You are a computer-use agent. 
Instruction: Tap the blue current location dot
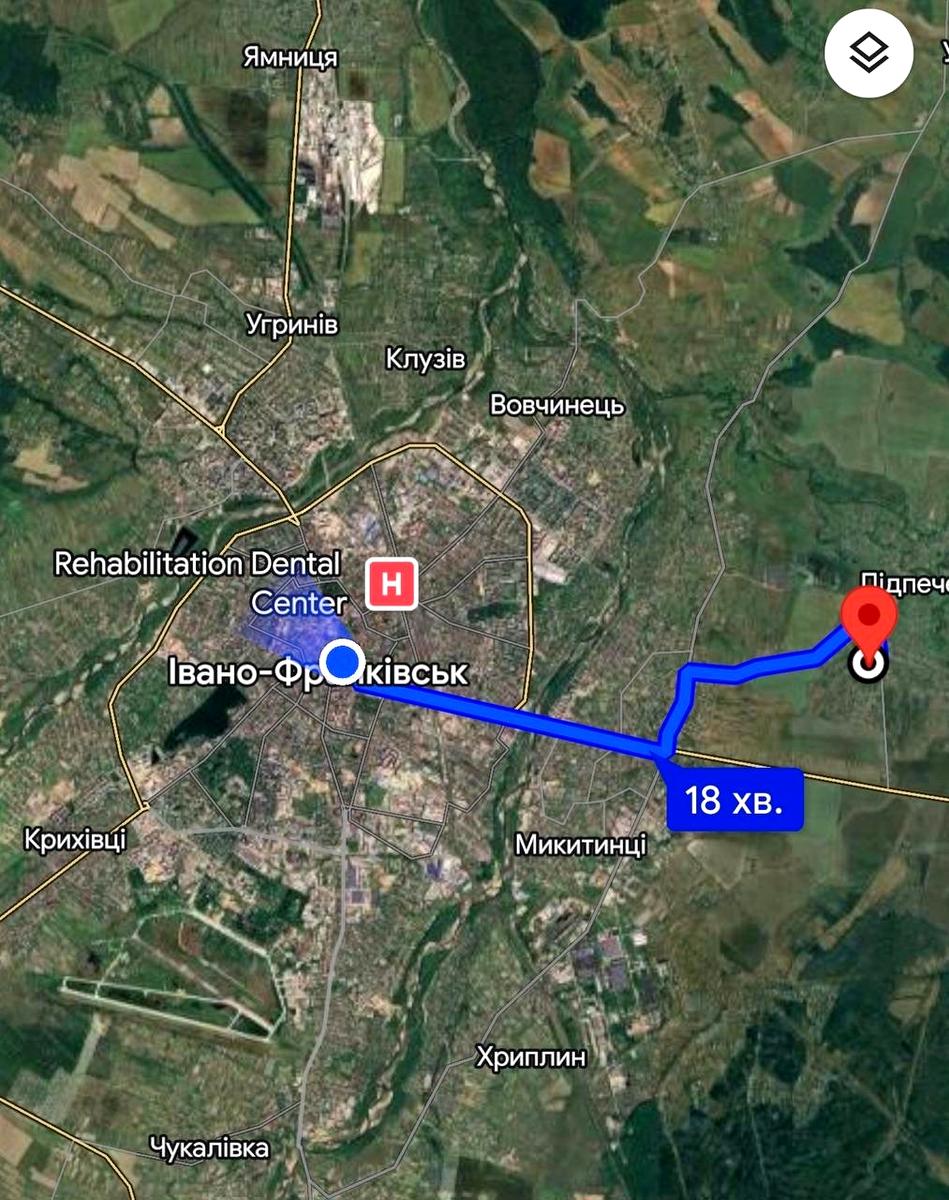[x=344, y=661]
